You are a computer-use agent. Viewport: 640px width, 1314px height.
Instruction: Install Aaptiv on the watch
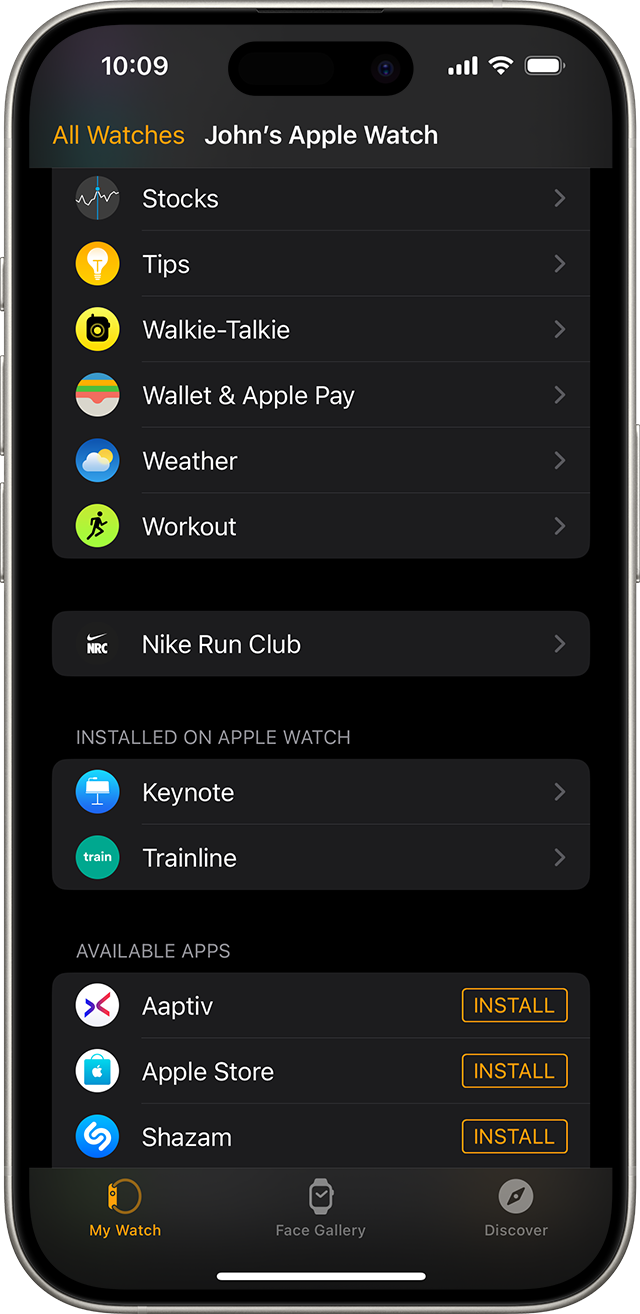tap(514, 1006)
